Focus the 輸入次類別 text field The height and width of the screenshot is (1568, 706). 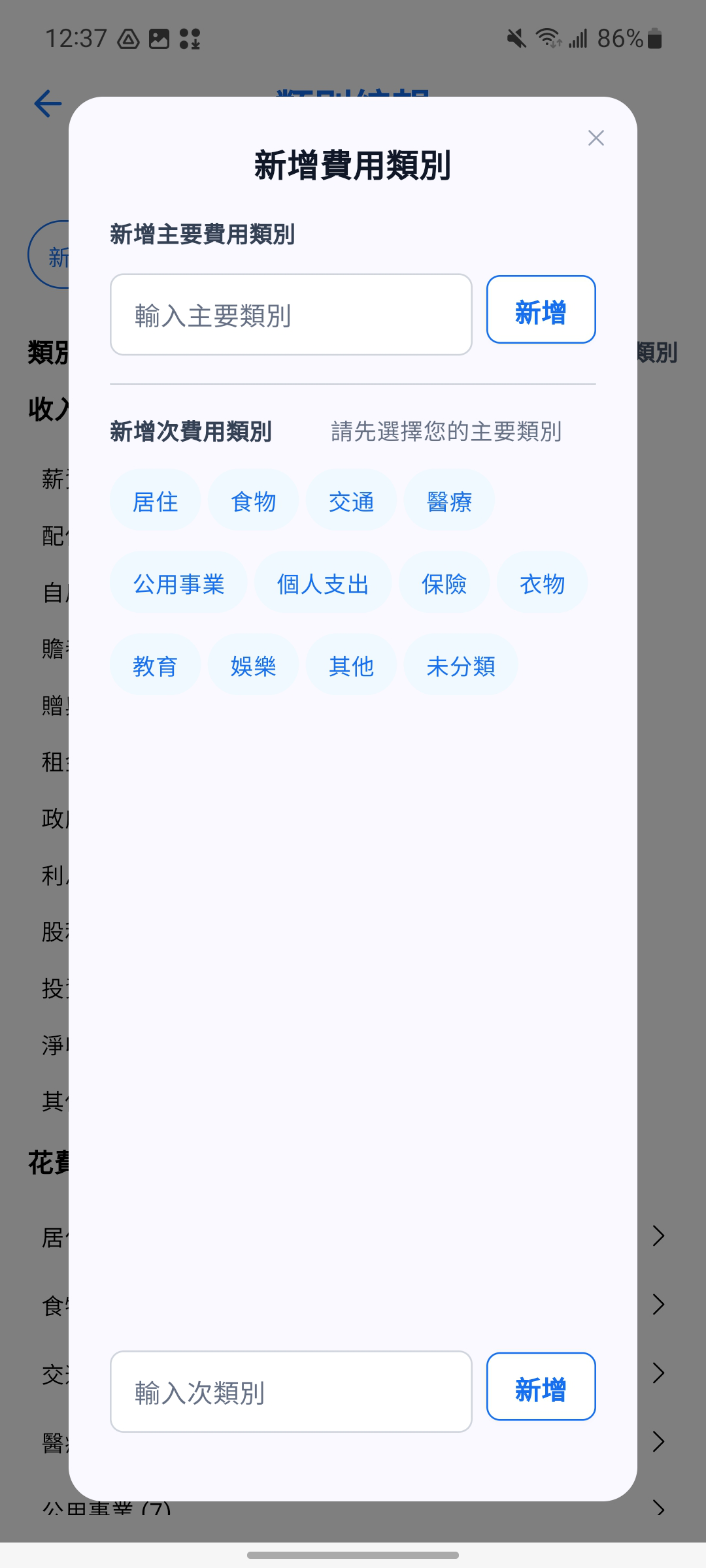tap(291, 1392)
